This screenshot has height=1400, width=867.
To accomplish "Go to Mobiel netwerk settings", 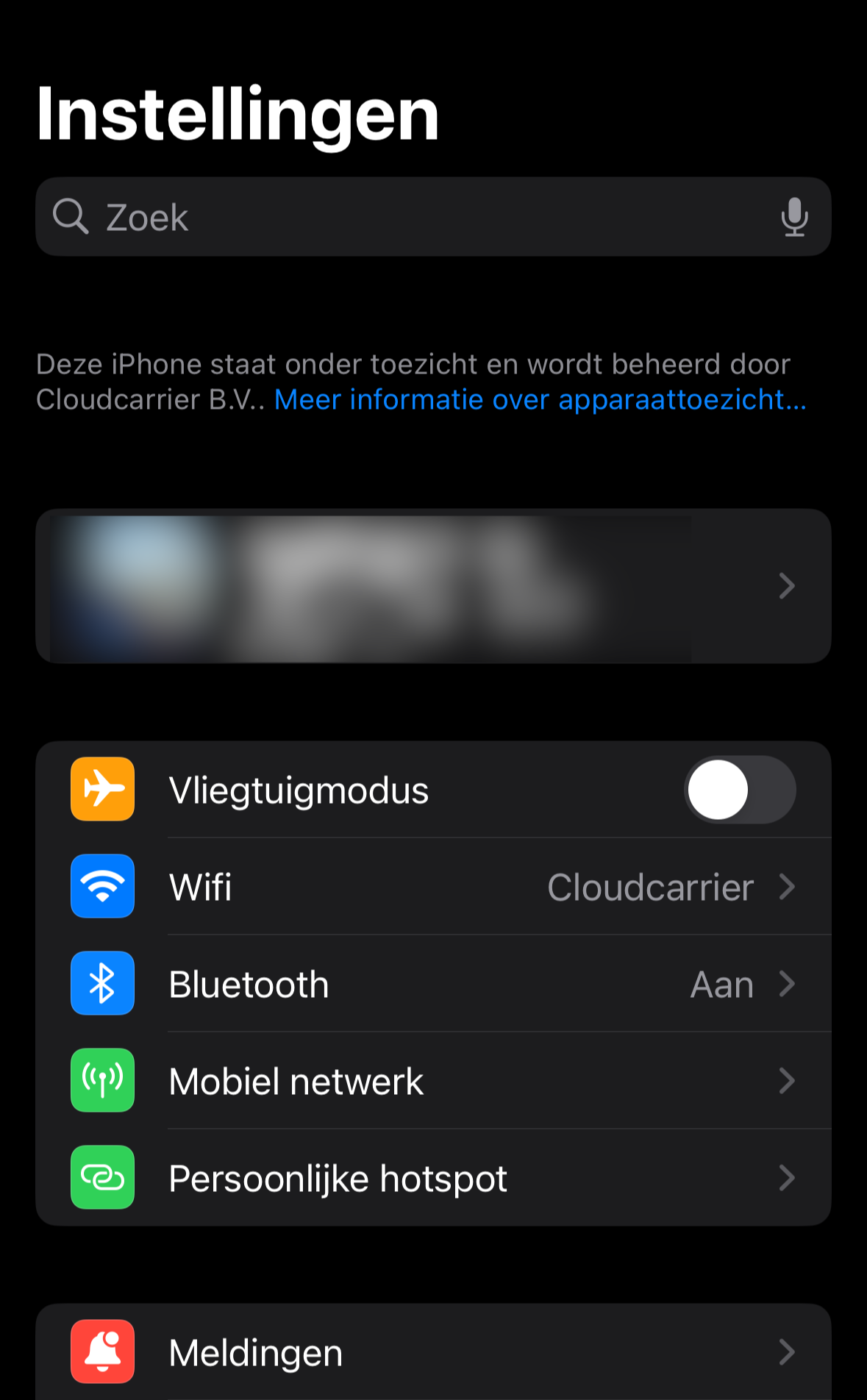I will [x=433, y=1081].
